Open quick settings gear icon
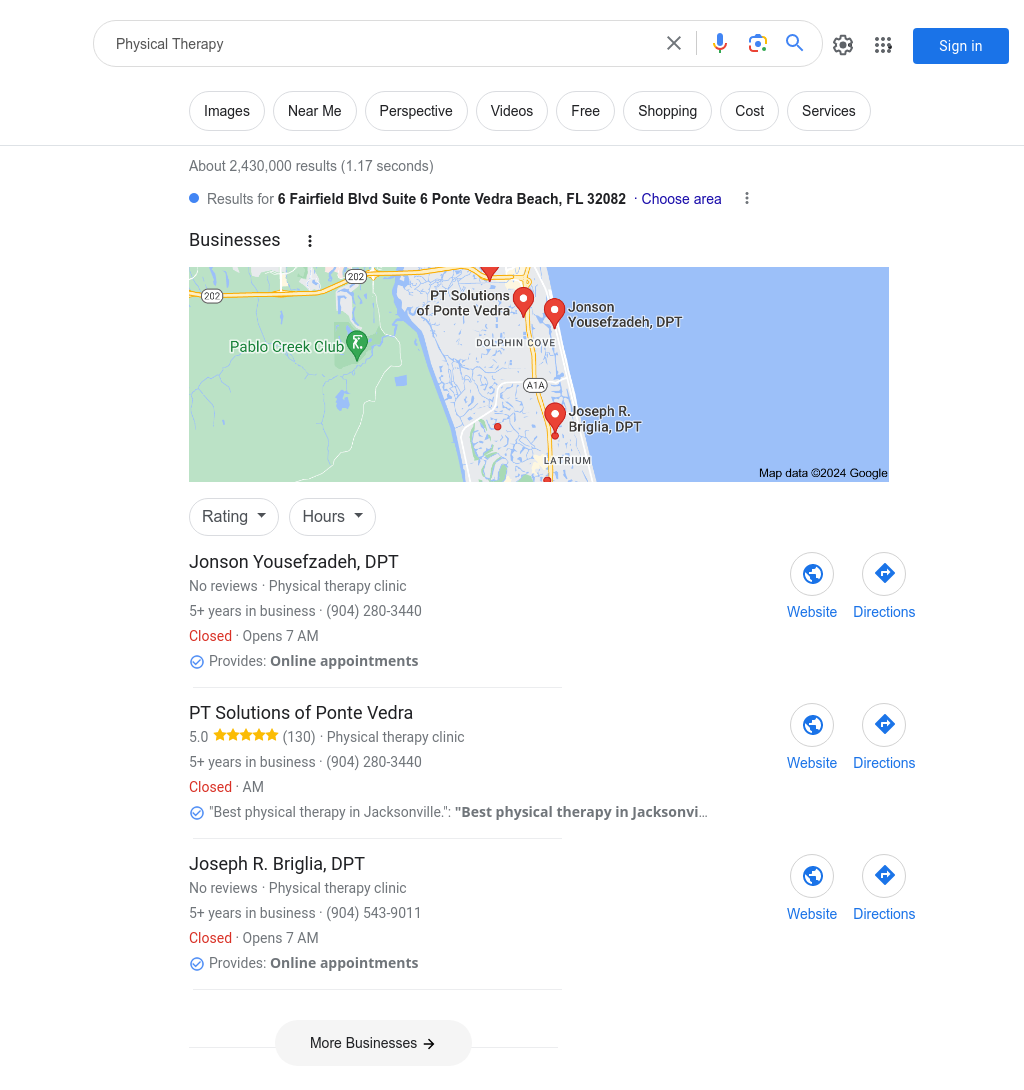This screenshot has width=1024, height=1090. (843, 45)
